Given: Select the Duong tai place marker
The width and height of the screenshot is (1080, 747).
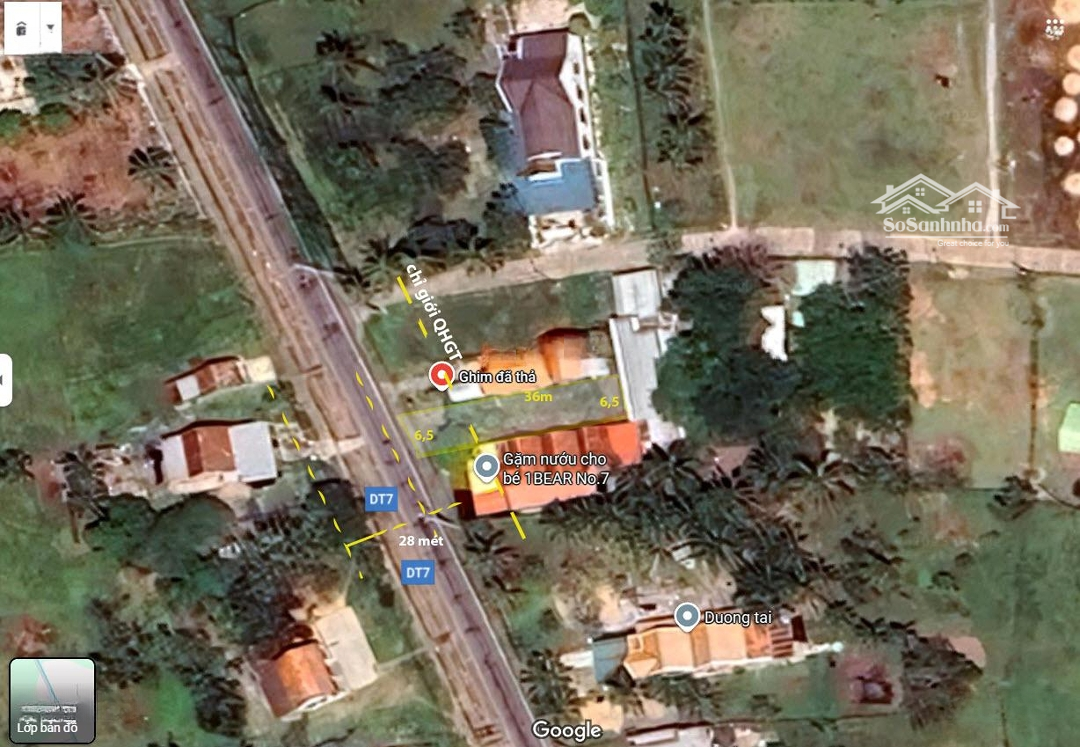Looking at the screenshot, I should 686,616.
